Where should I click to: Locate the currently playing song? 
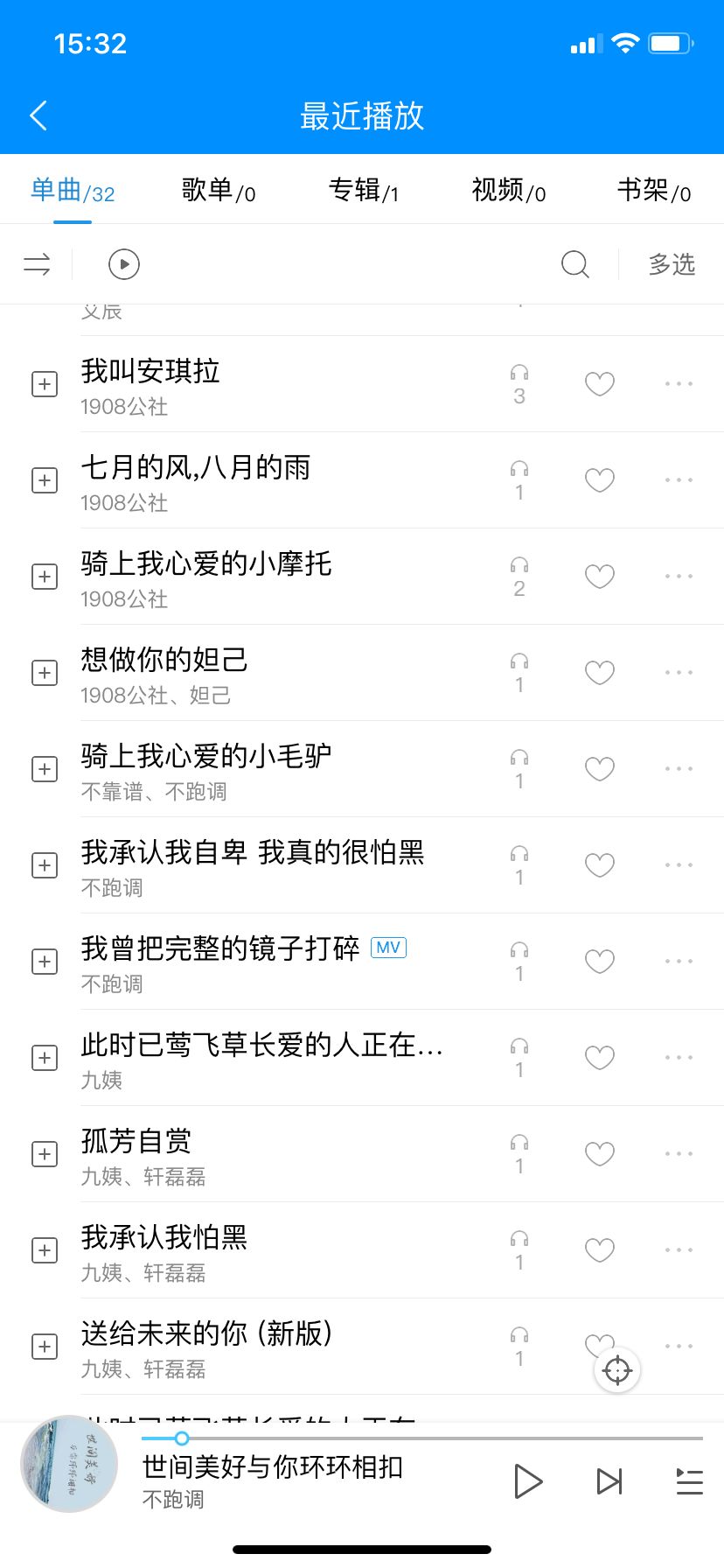617,1370
